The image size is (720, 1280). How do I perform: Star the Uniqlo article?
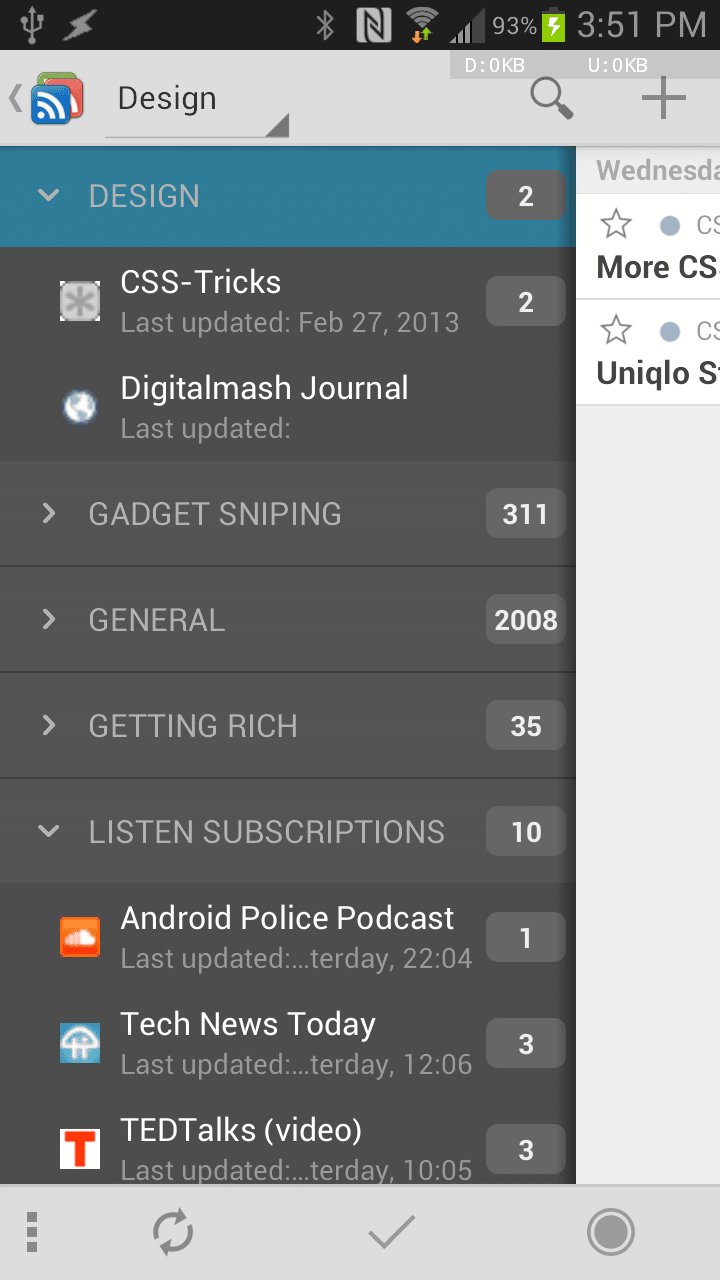(616, 330)
